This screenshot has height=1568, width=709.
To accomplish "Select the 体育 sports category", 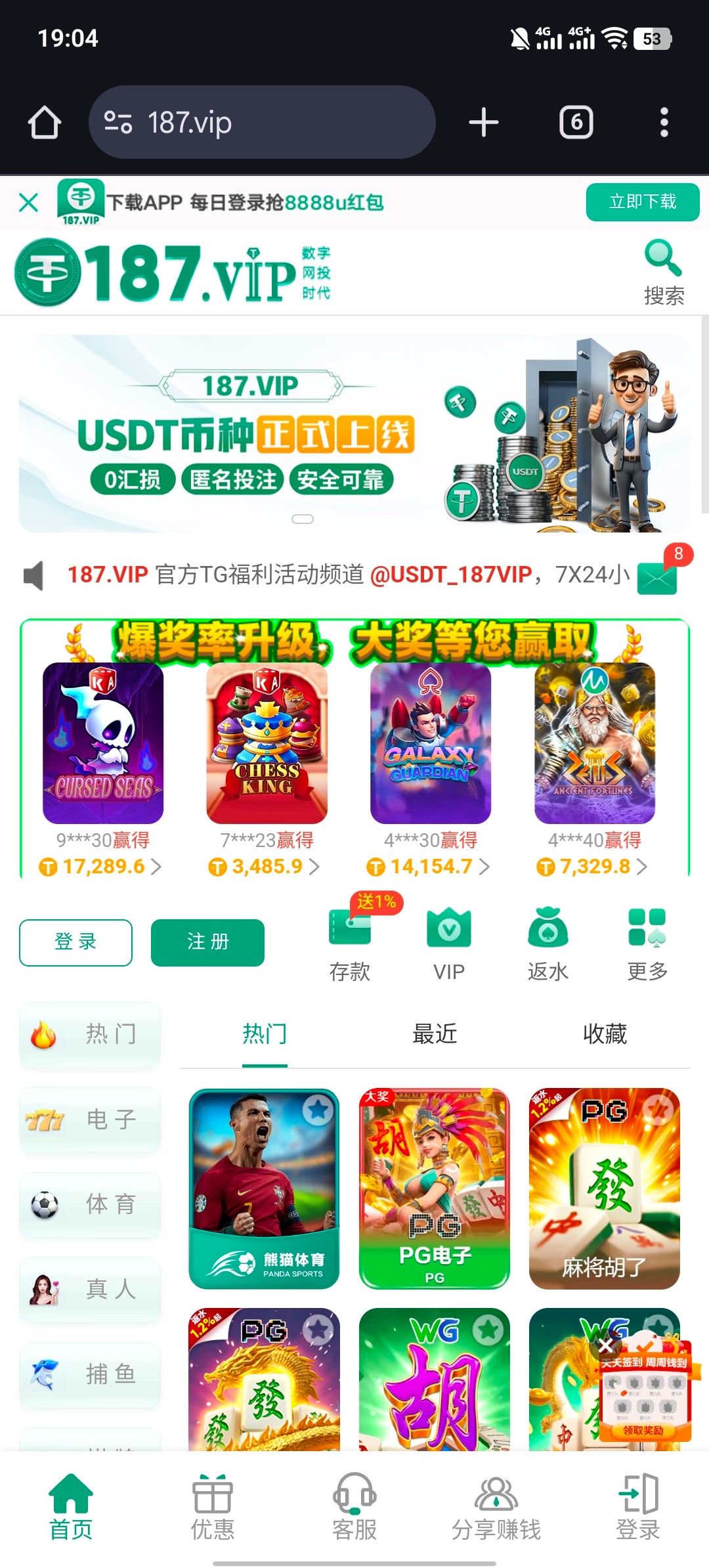I will (x=91, y=1205).
